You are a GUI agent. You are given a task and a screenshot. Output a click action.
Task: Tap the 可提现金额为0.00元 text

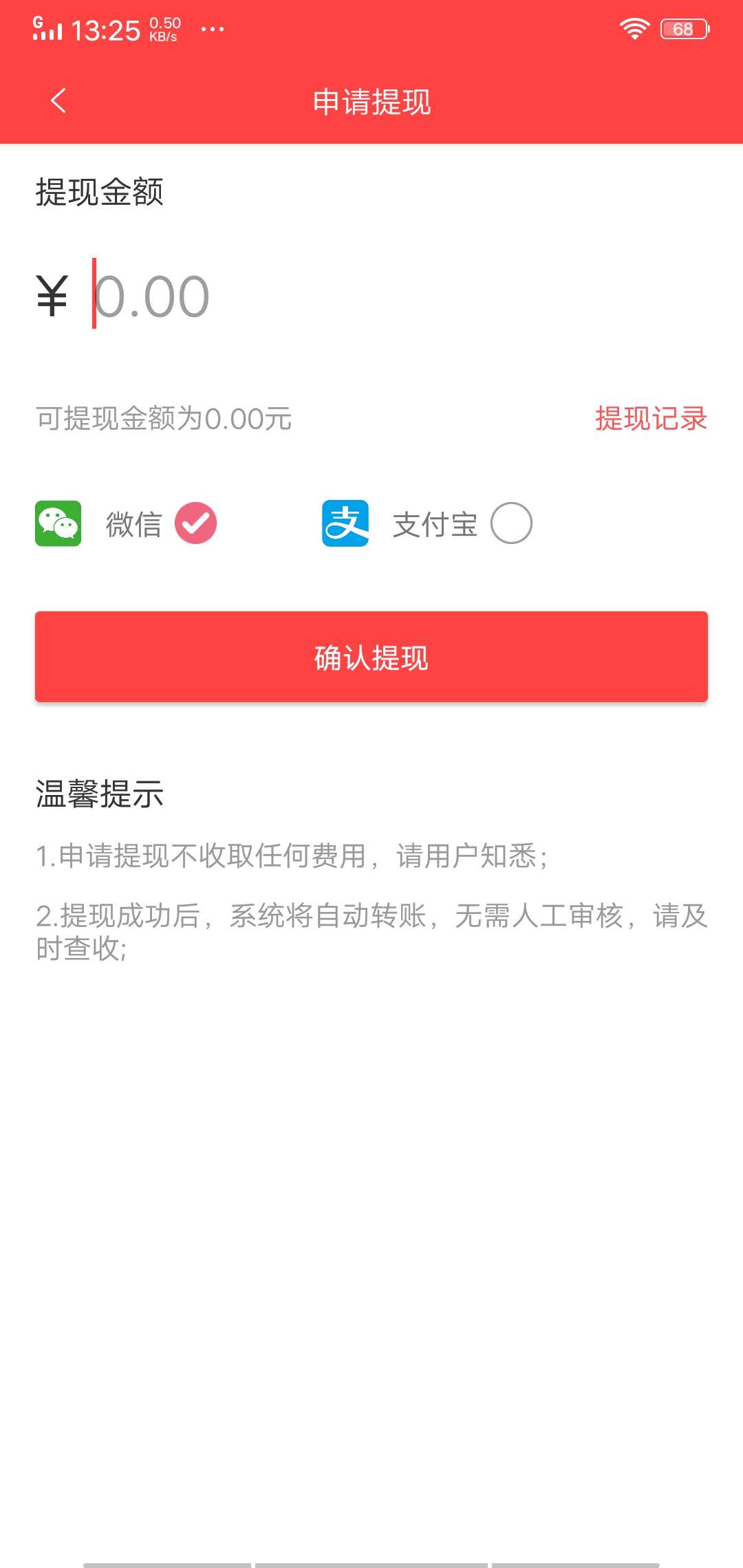coord(163,418)
